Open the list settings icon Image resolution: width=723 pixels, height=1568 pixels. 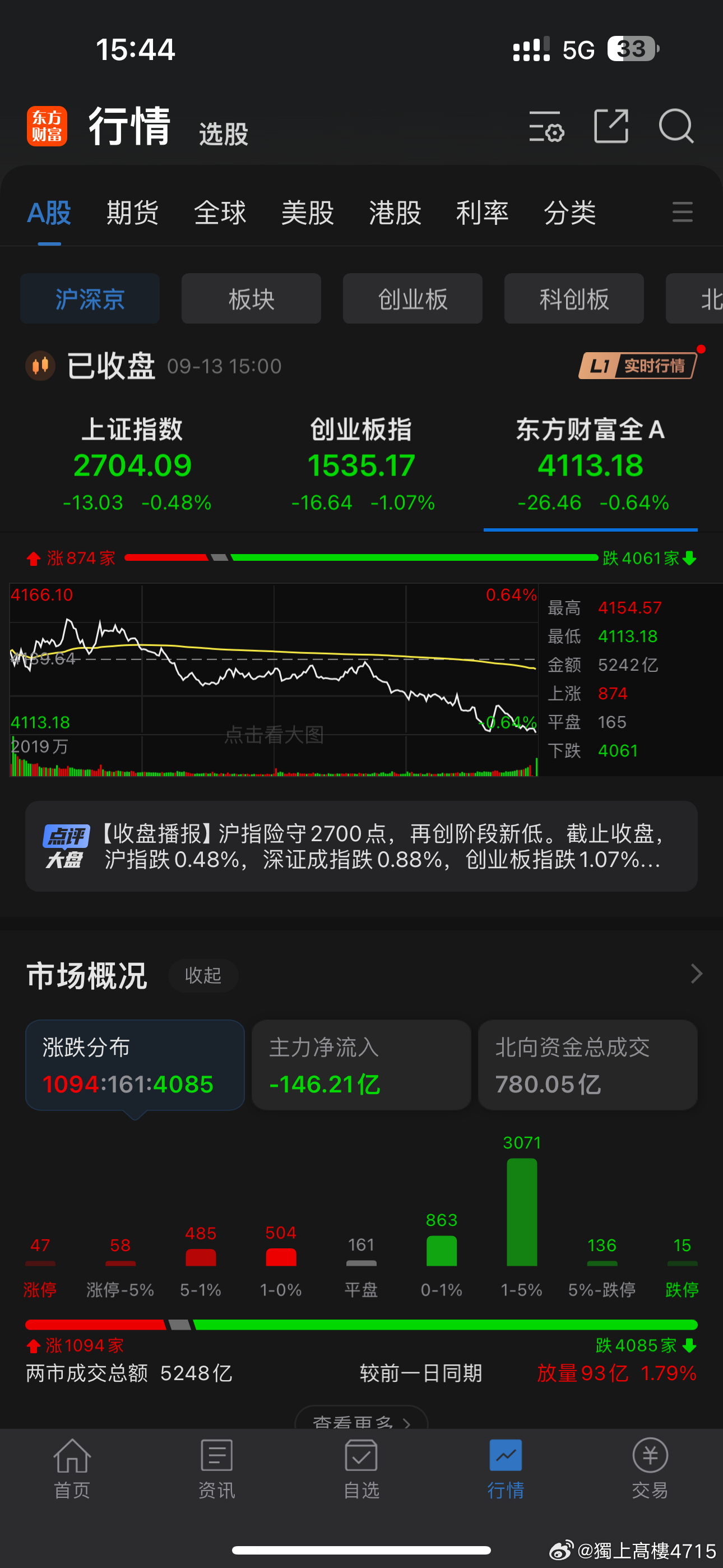point(546,126)
